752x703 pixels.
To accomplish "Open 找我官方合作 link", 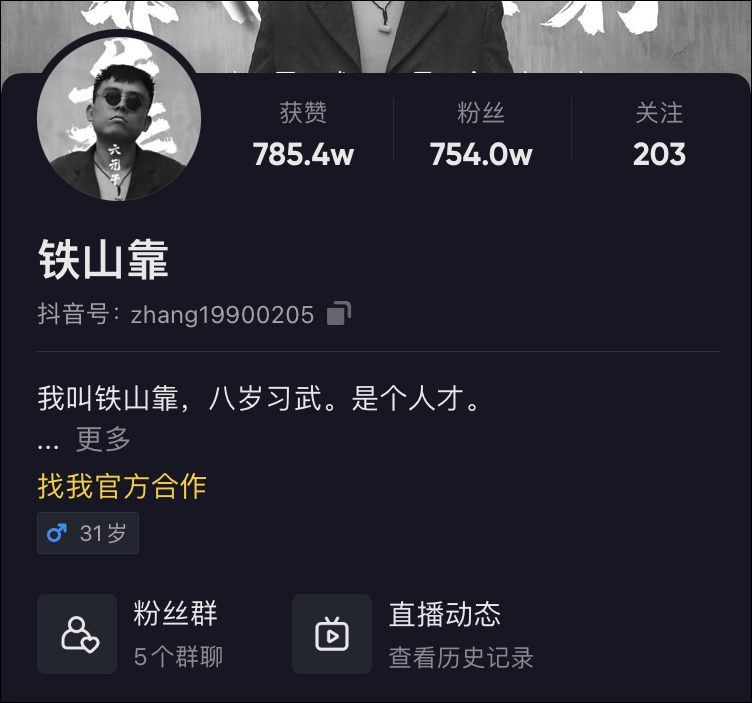I will point(122,486).
